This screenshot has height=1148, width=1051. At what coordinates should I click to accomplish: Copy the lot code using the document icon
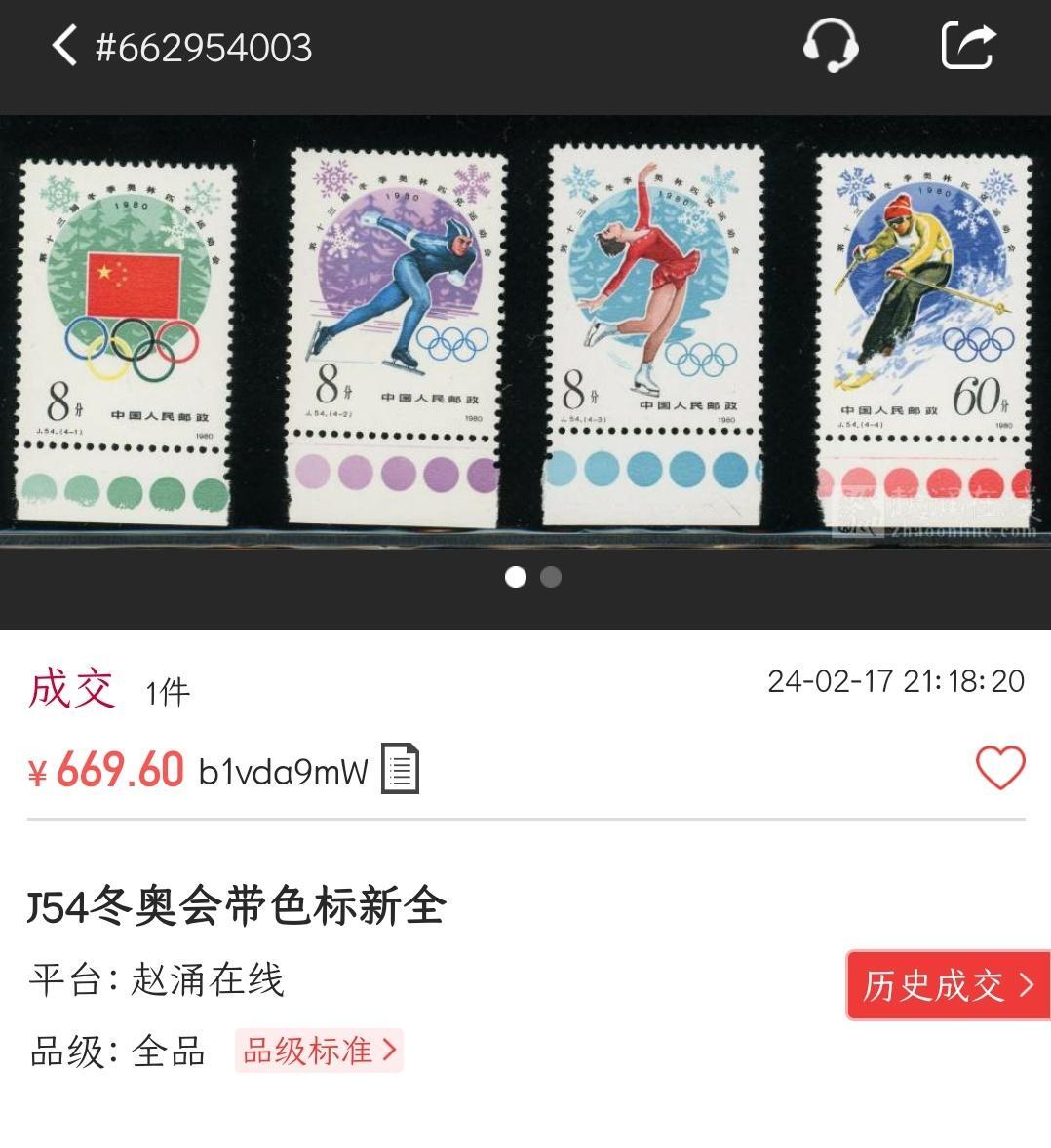coord(402,768)
